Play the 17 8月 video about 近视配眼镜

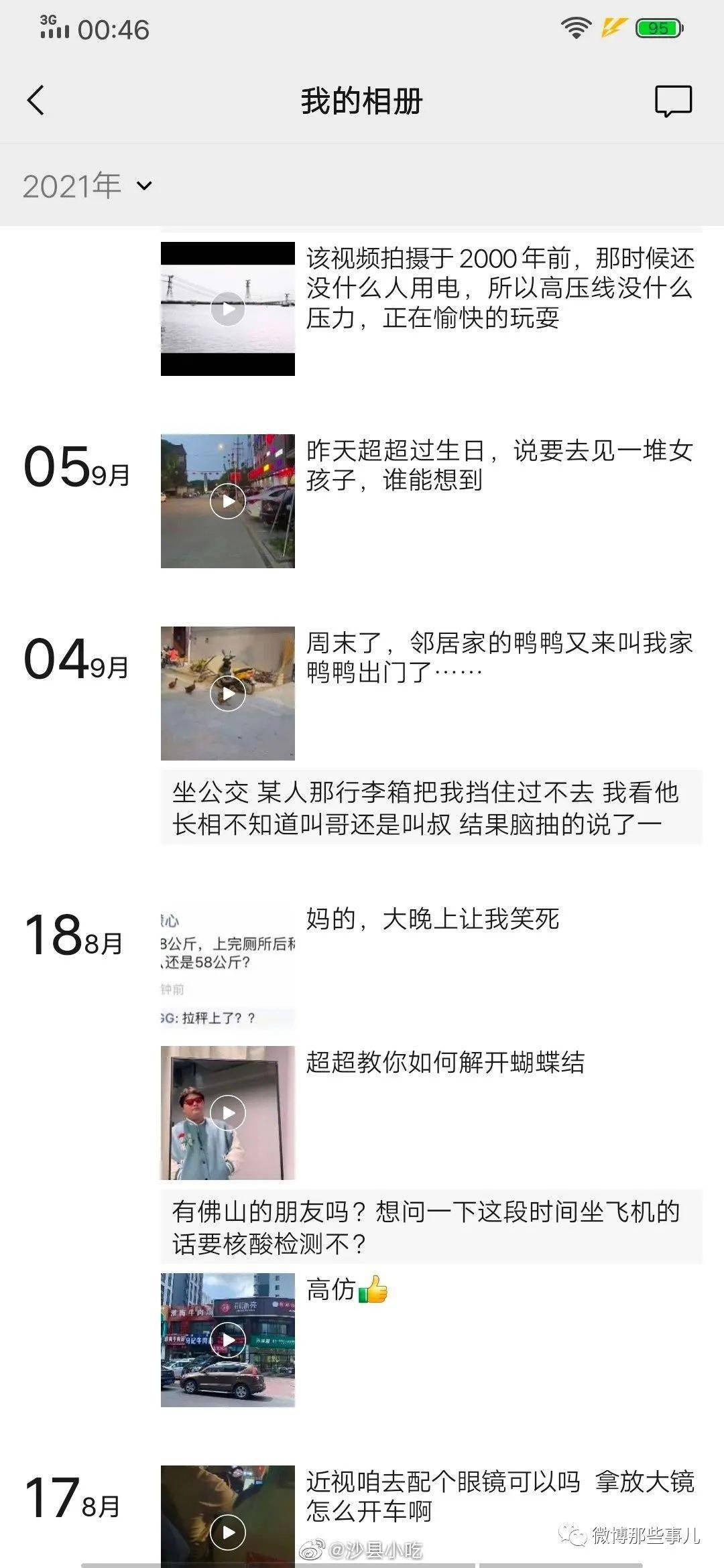[228, 1516]
